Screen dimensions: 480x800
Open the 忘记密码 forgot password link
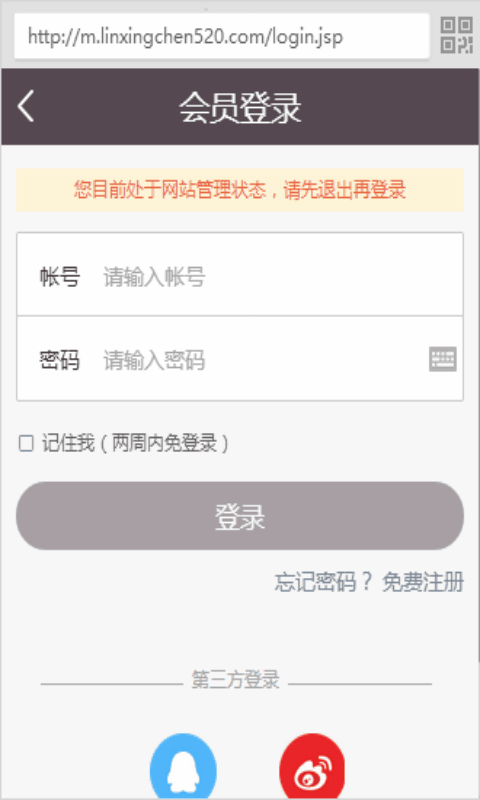point(315,582)
